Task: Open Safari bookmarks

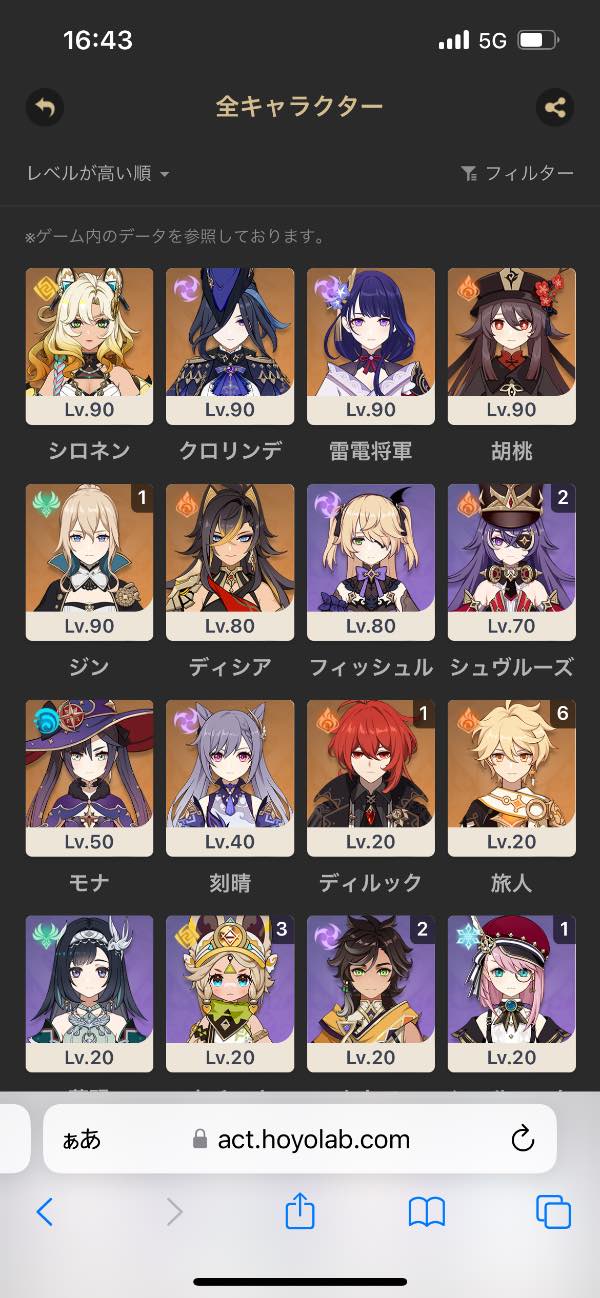Action: 427,1213
